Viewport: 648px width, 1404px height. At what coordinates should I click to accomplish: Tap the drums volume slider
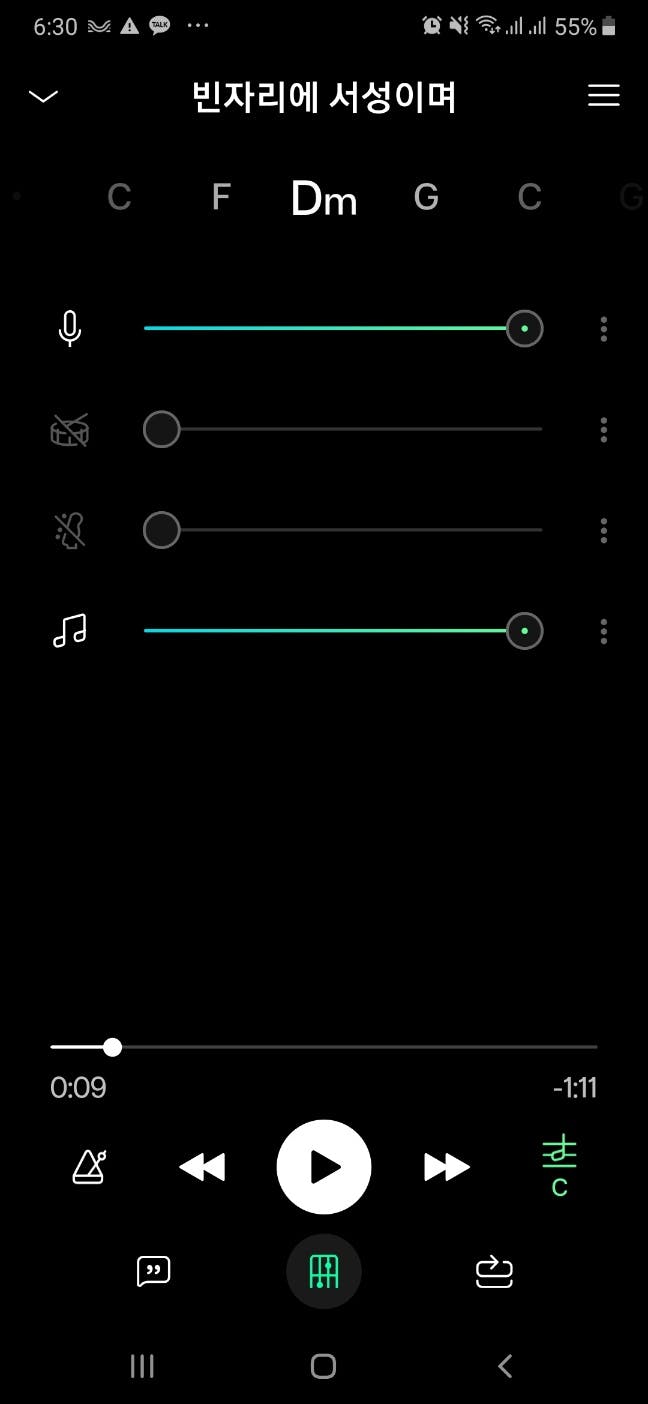click(x=343, y=430)
